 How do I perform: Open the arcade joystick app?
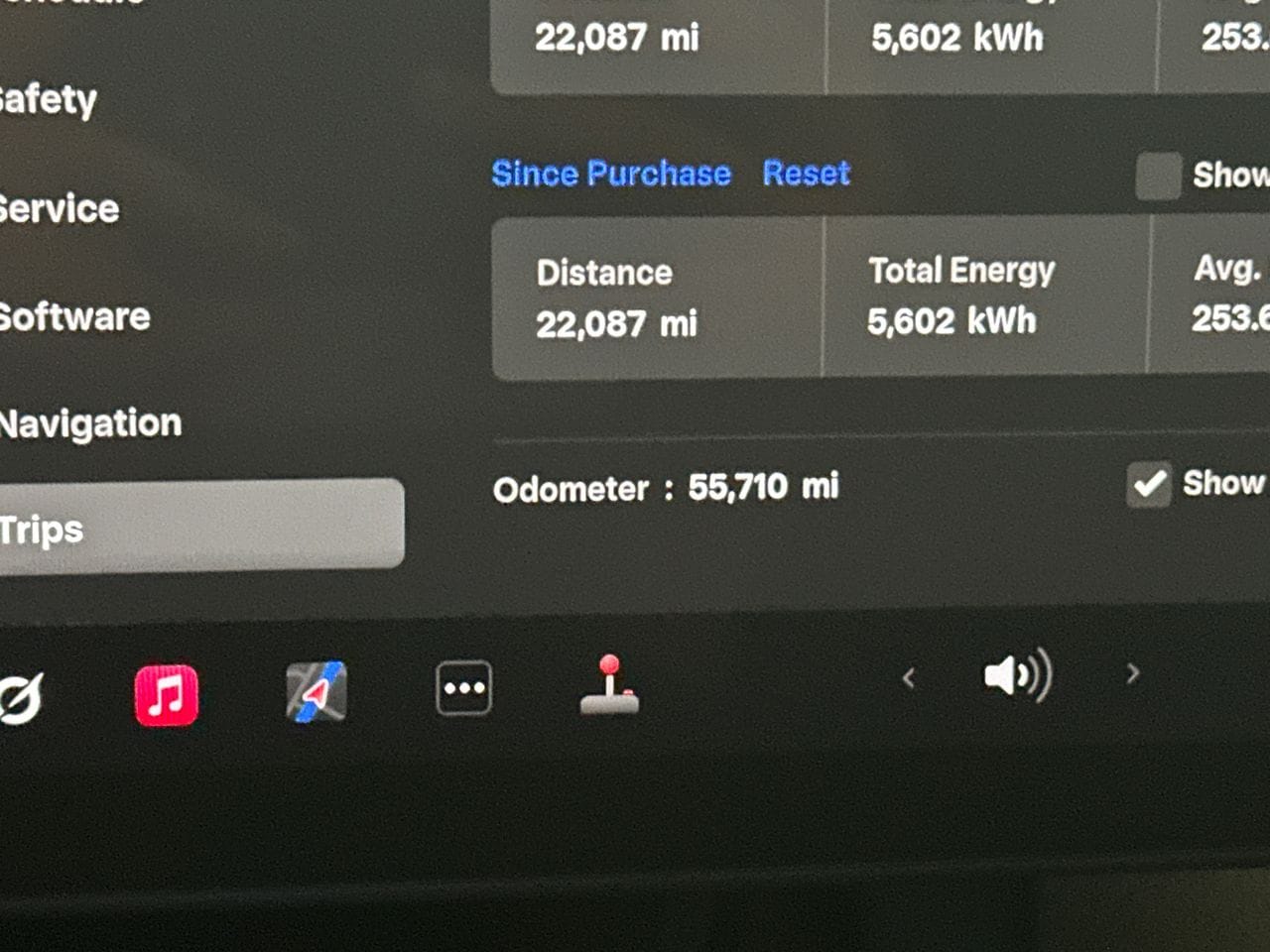(609, 685)
